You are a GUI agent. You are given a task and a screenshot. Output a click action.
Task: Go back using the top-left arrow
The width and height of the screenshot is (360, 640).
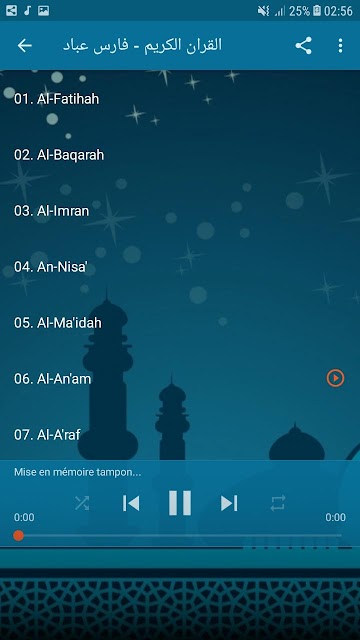tap(24, 46)
